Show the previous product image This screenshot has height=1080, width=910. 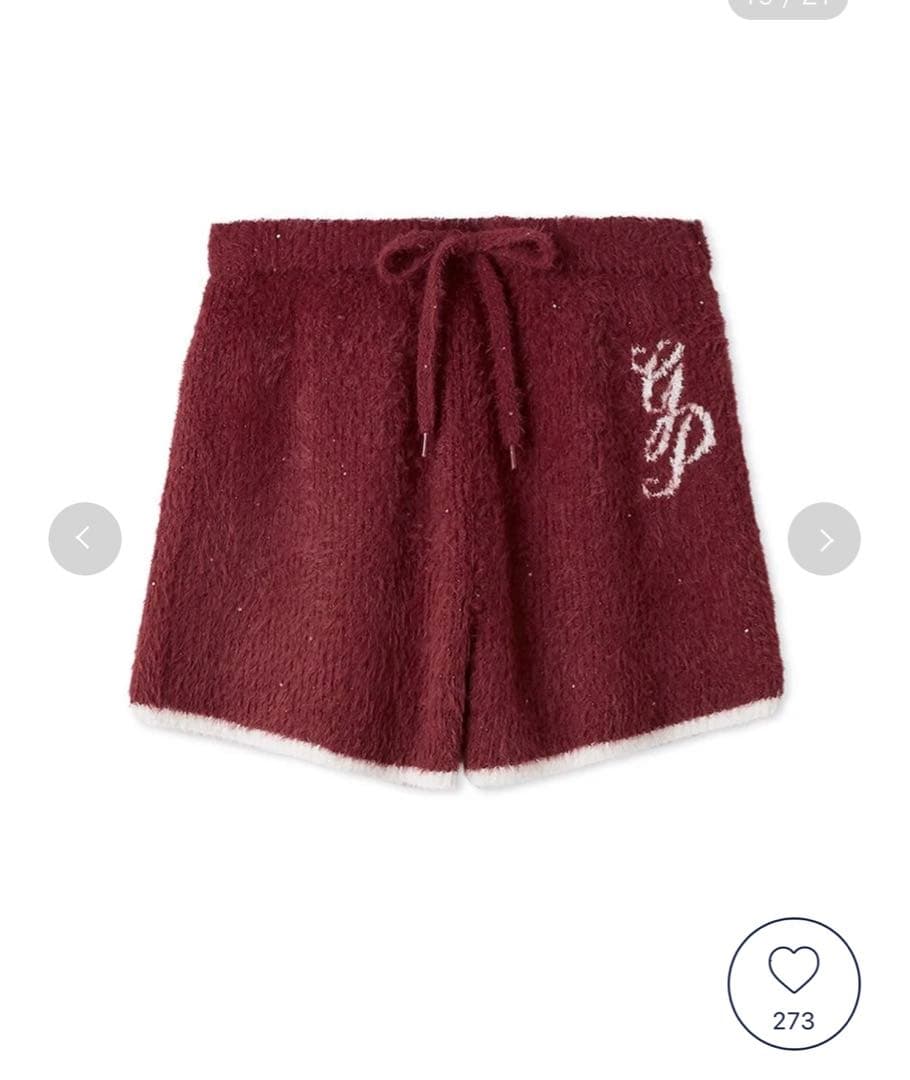85,539
